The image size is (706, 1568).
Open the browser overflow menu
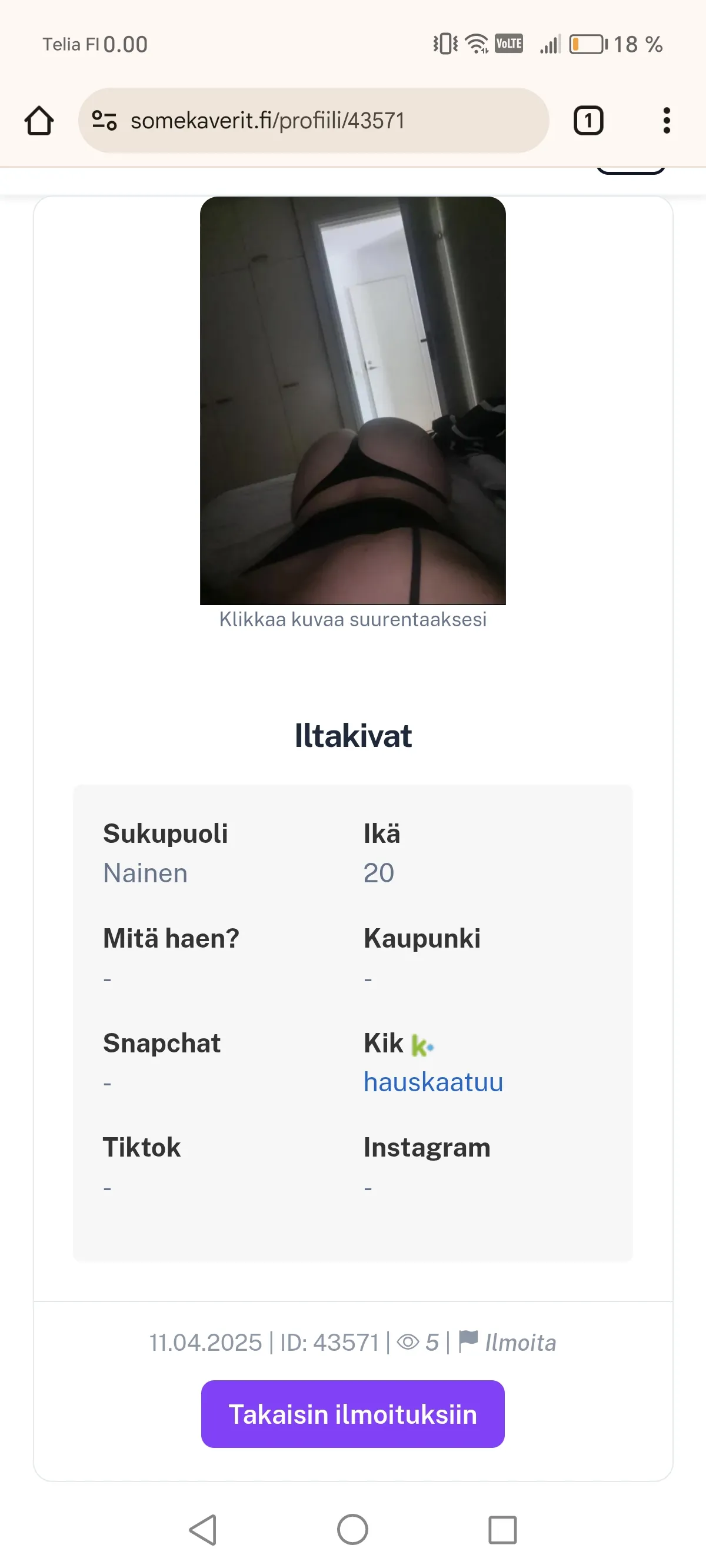click(667, 121)
